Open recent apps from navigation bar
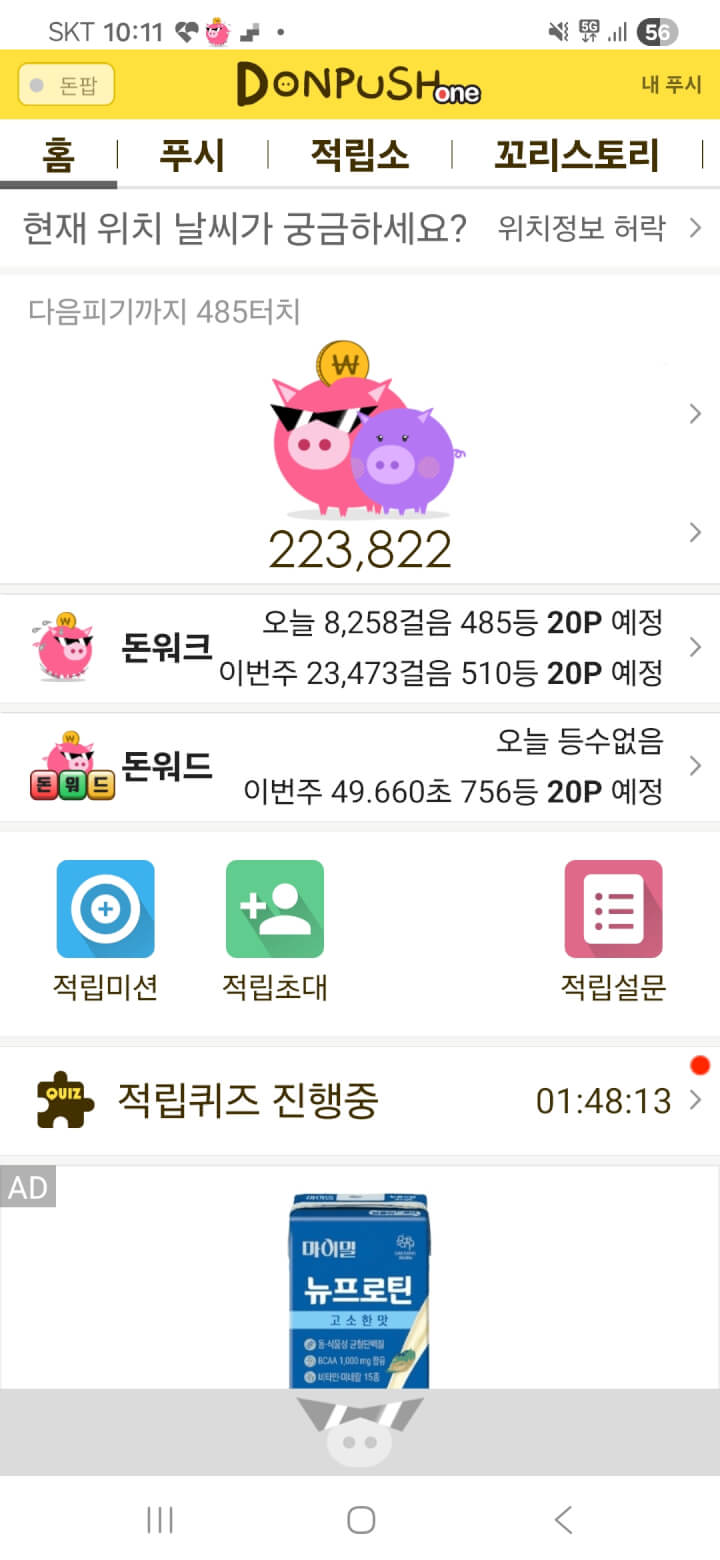The width and height of the screenshot is (720, 1560). coord(160,1520)
